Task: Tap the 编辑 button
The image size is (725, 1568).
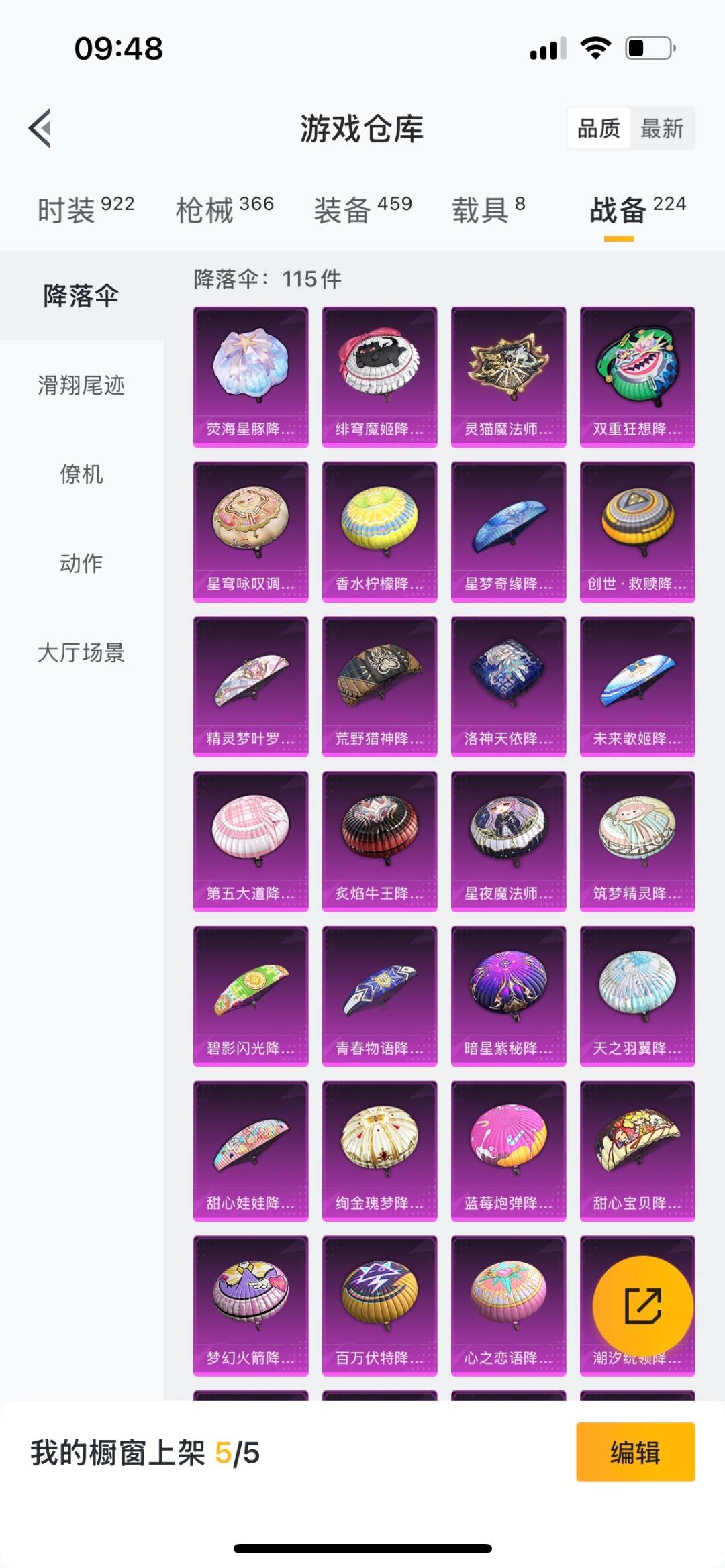Action: tap(635, 1452)
